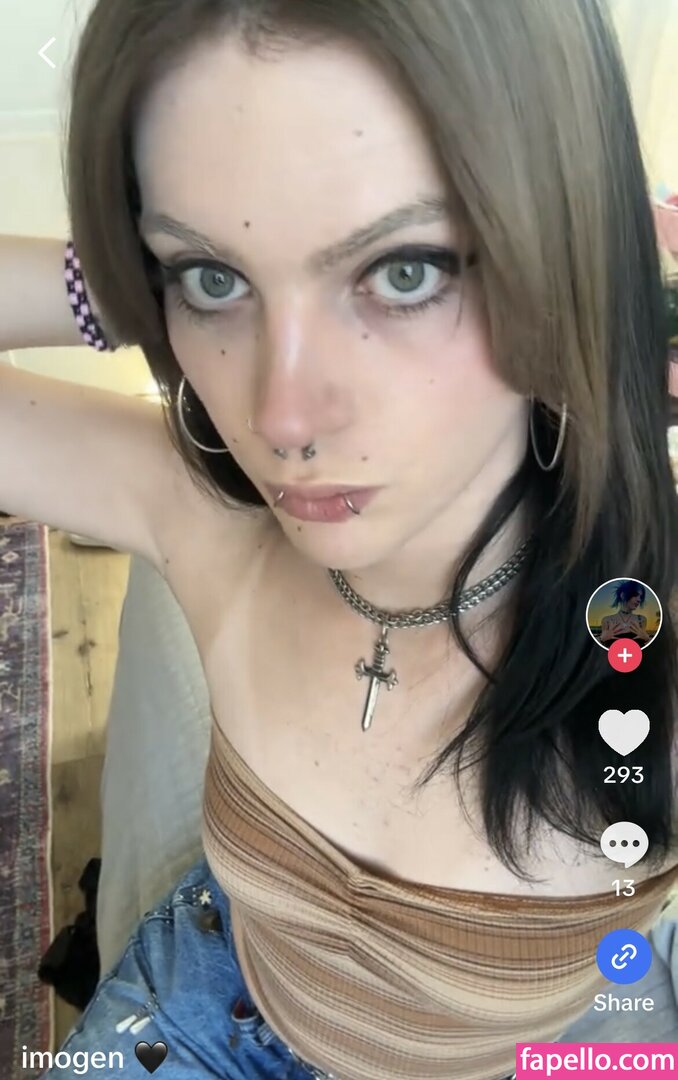678x1080 pixels.
Task: Open the creator's profile avatar
Action: tap(623, 614)
